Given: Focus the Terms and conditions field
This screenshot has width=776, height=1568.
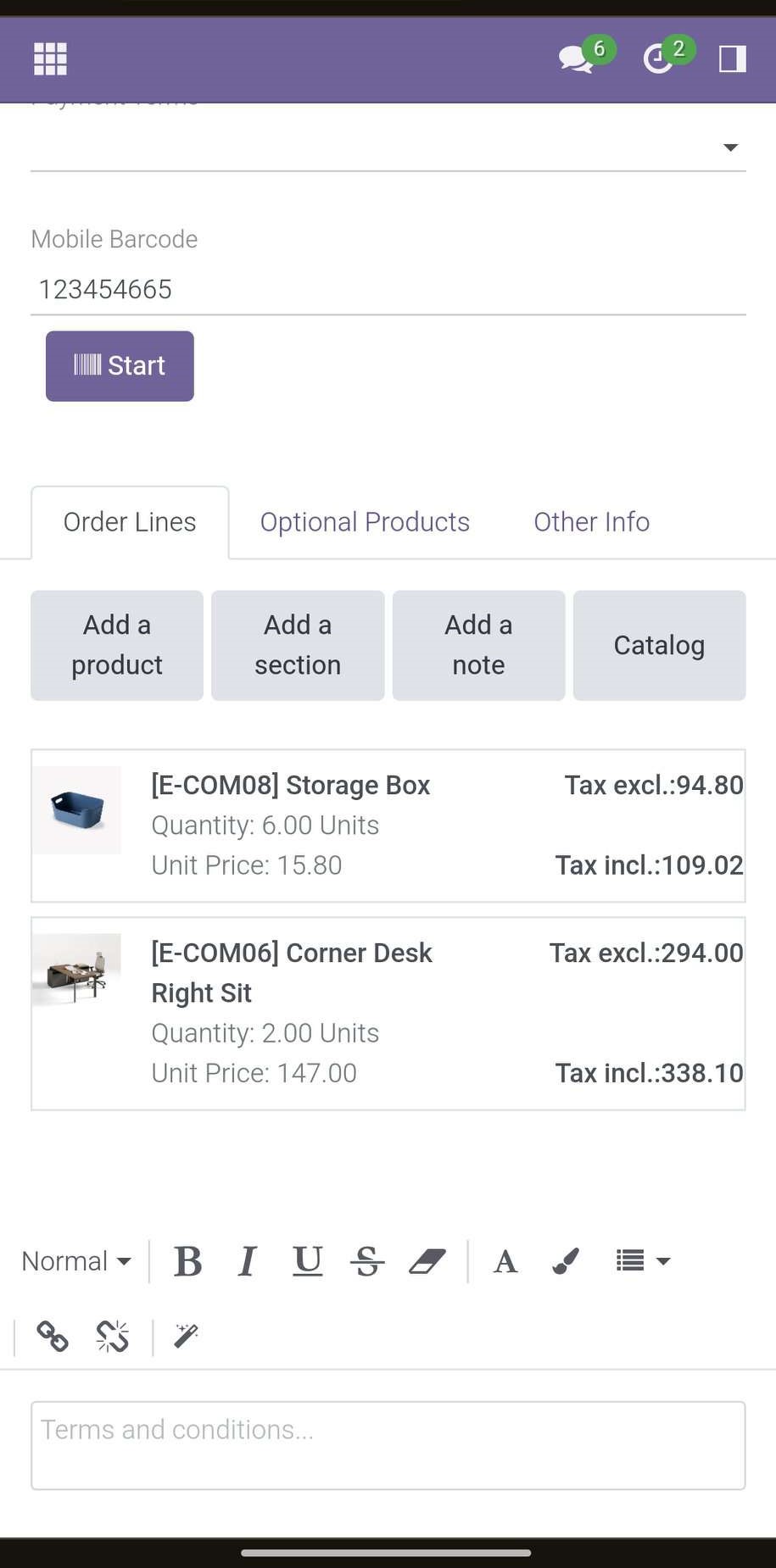Looking at the screenshot, I should tap(388, 1445).
